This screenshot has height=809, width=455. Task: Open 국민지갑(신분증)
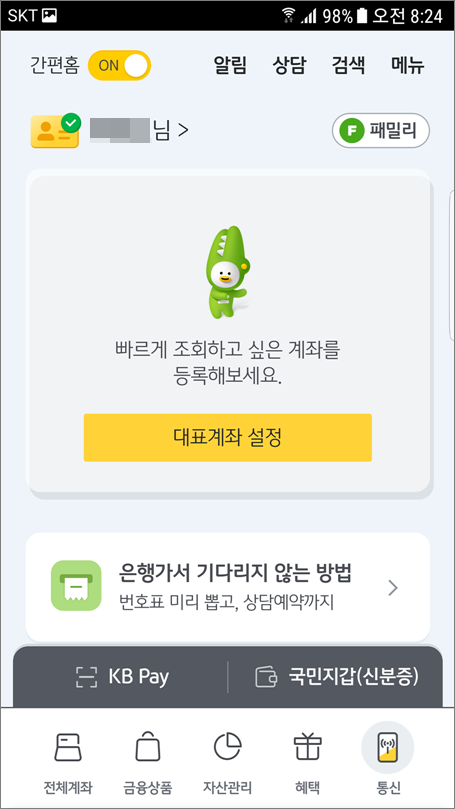[336, 676]
